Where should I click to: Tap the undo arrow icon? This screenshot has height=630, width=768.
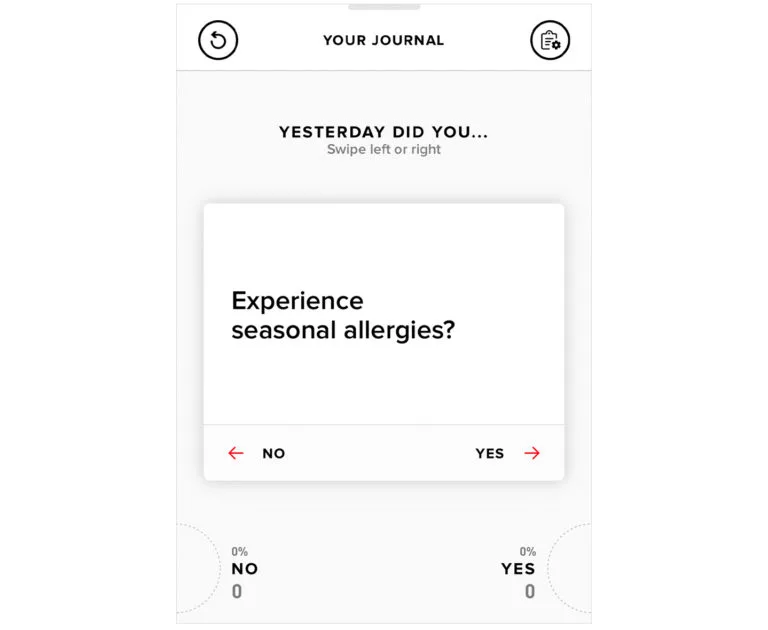218,41
